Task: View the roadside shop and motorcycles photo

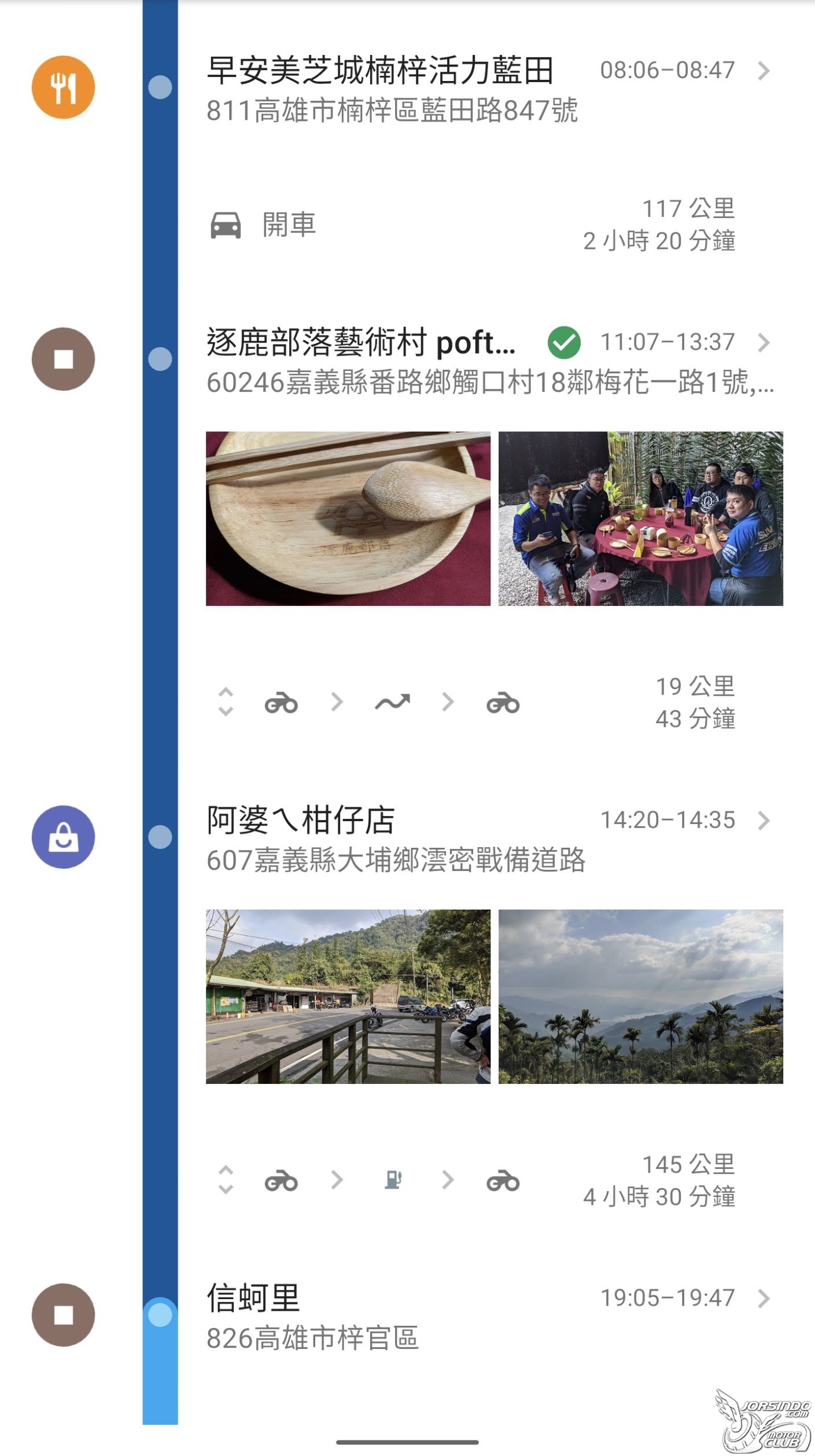Action: tap(348, 997)
